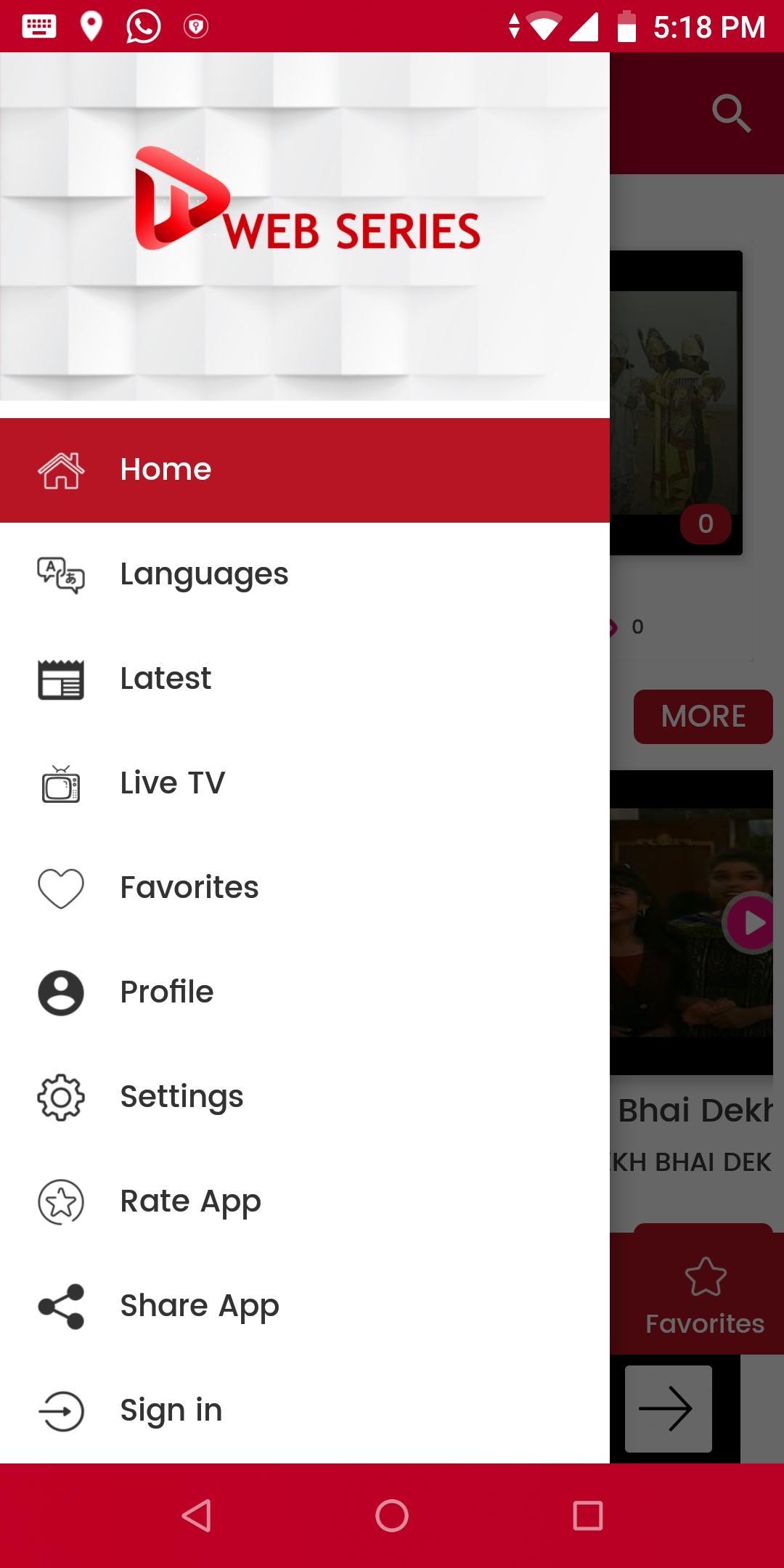Switch to the bottom Favorites tab
This screenshot has height=1568, width=784.
704,1296
